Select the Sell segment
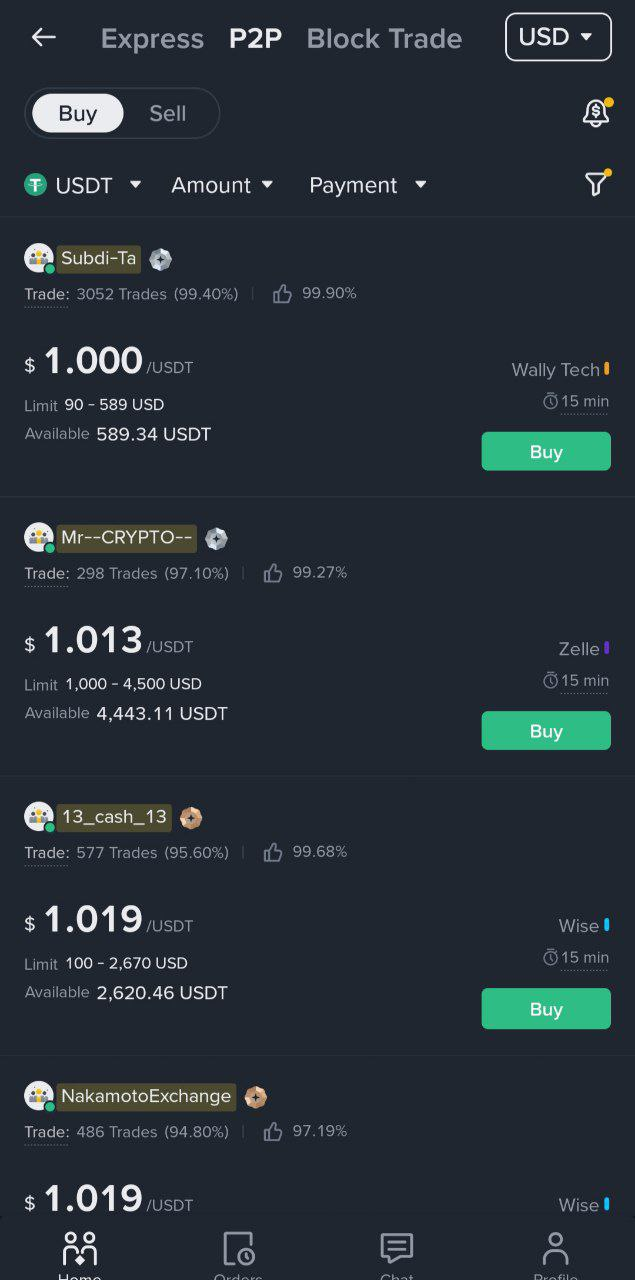Viewport: 635px width, 1280px height. (167, 113)
